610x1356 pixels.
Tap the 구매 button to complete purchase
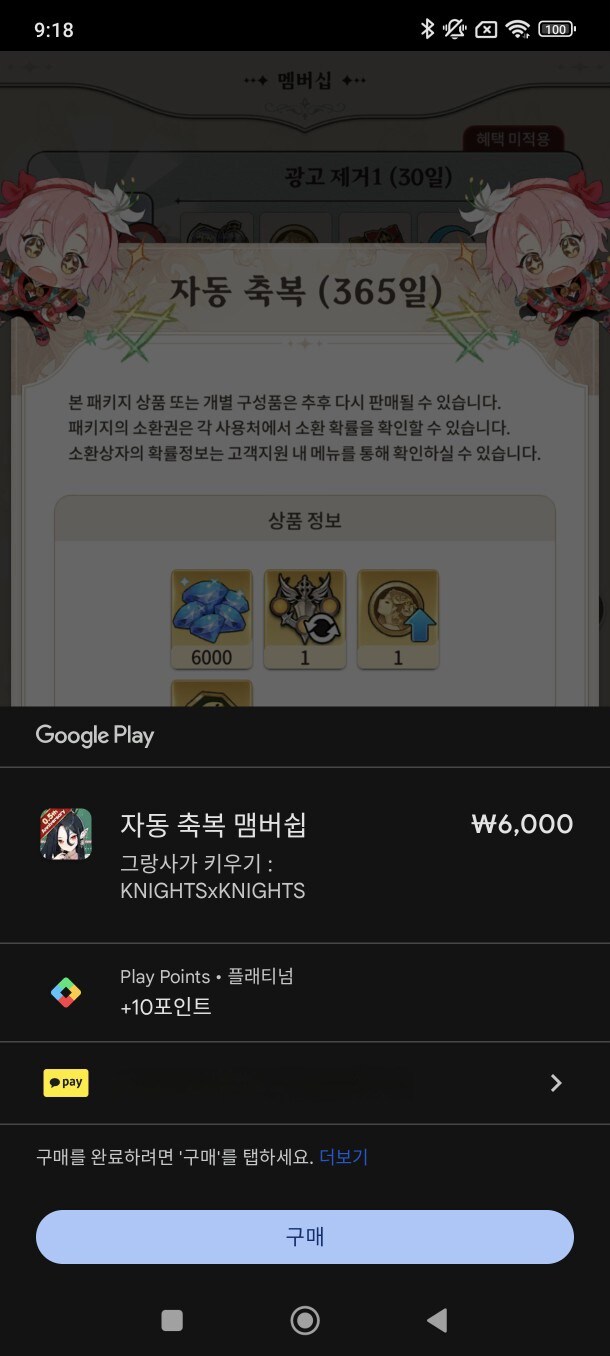pyautogui.click(x=304, y=1237)
